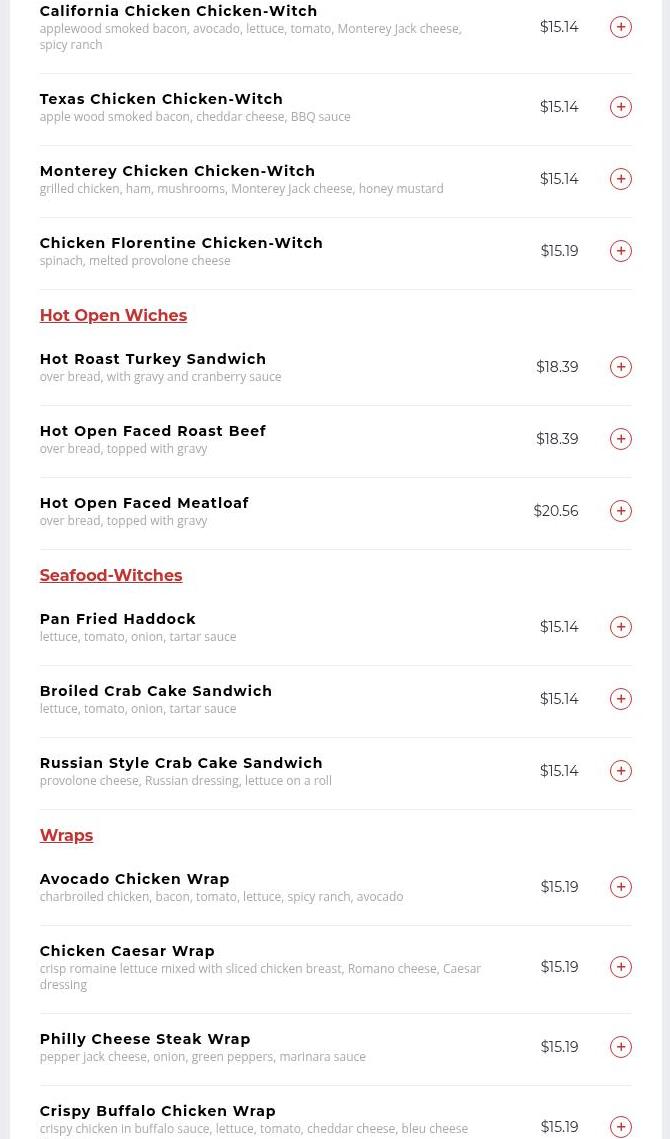Screen dimensions: 670x1139
Task: Add Chicken Florentine Chicken-Witch to cart
Action: pos(621,251)
